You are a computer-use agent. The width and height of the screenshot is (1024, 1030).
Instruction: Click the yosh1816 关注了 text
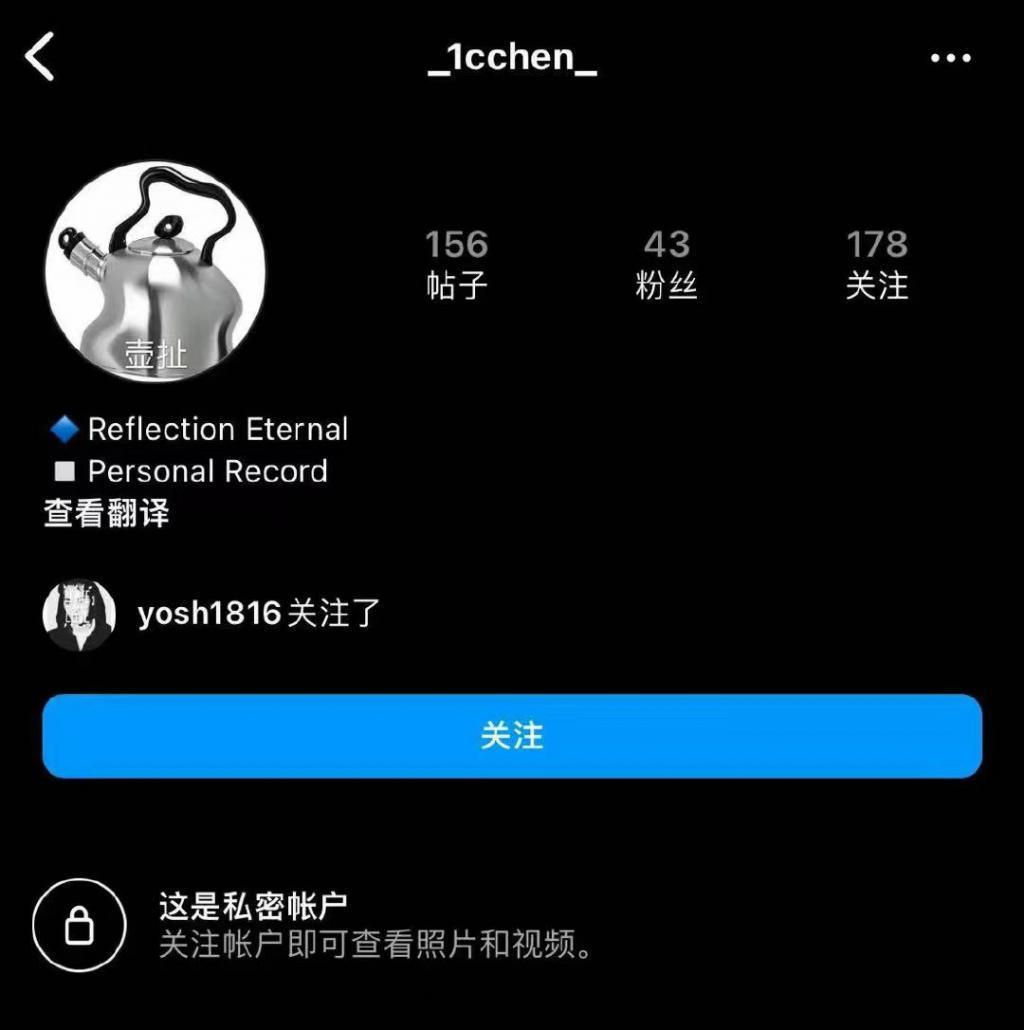point(255,614)
